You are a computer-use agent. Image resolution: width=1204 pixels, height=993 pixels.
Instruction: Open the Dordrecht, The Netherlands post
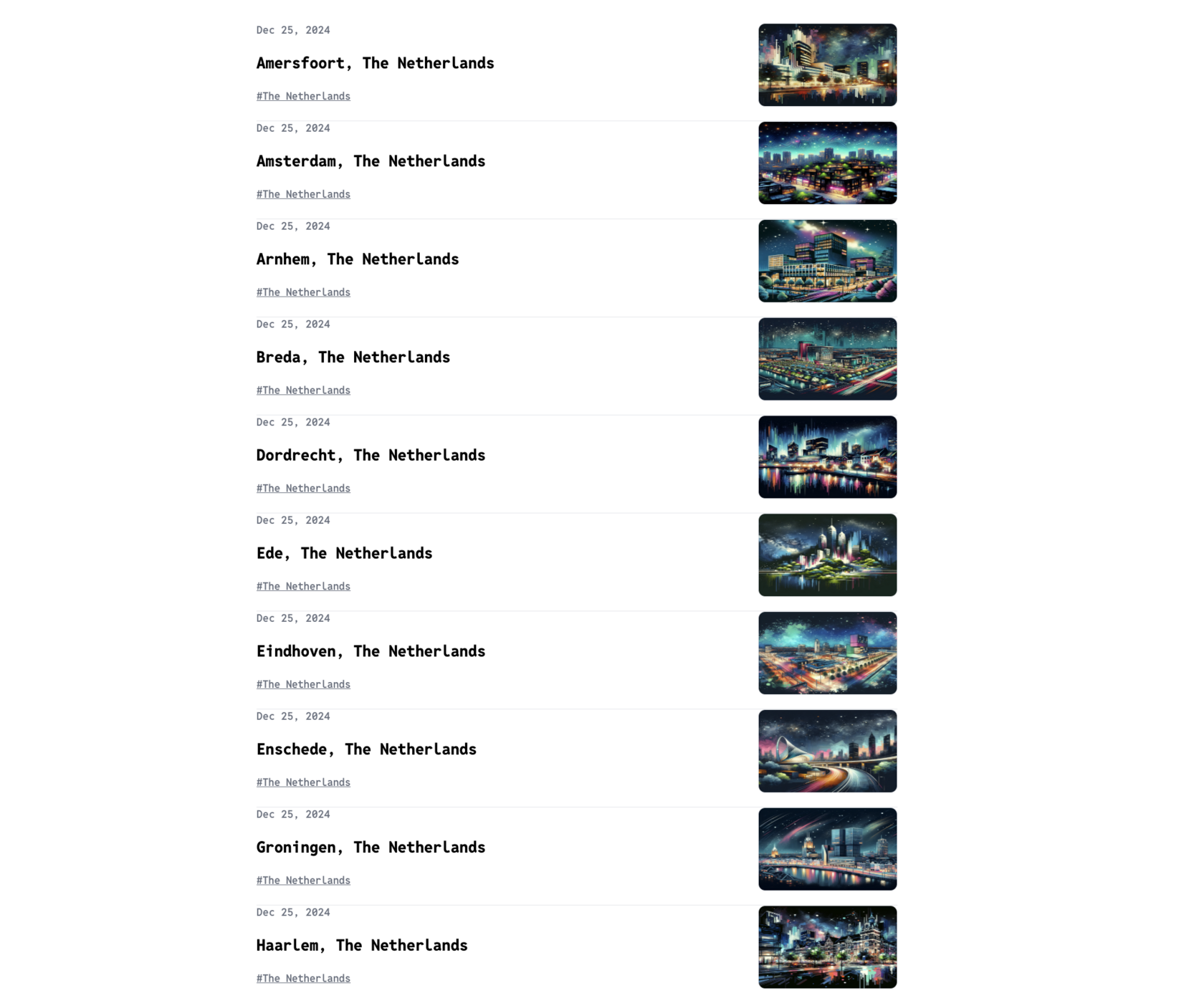tap(371, 456)
